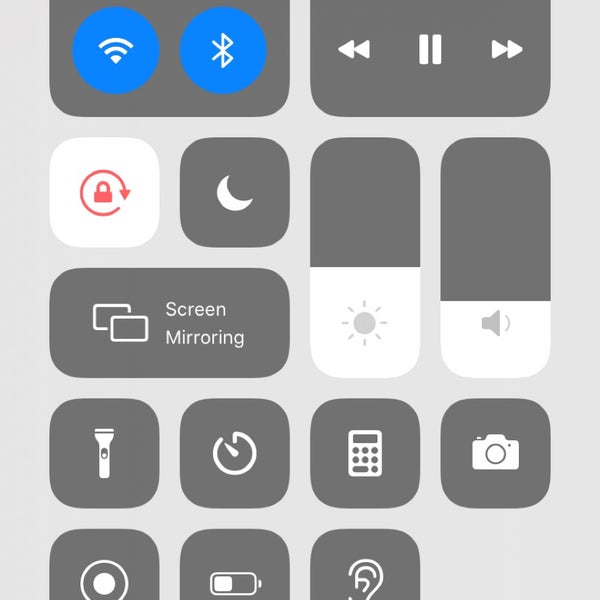Screen dimensions: 600x600
Task: Open Screen Mirroring
Action: (x=169, y=323)
